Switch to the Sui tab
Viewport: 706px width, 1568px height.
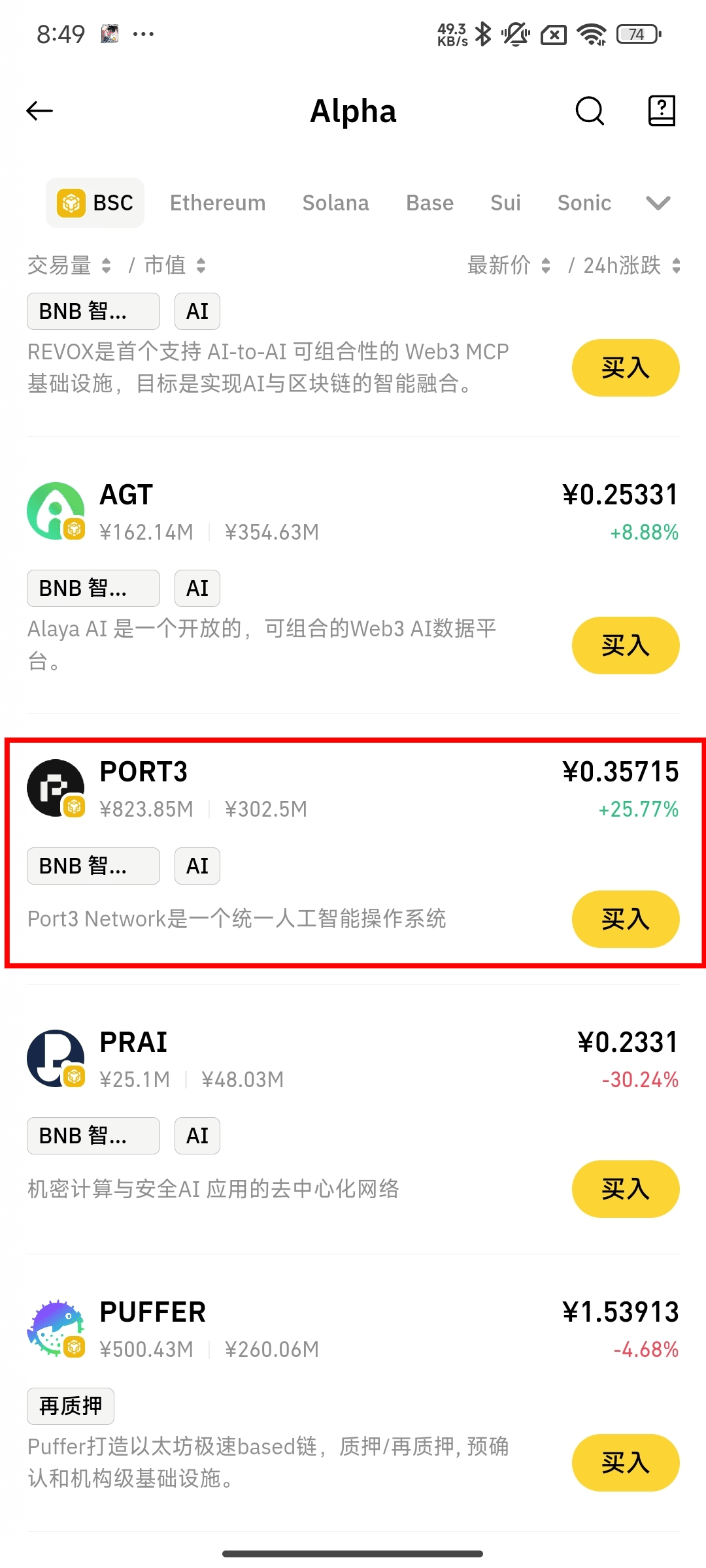point(505,203)
